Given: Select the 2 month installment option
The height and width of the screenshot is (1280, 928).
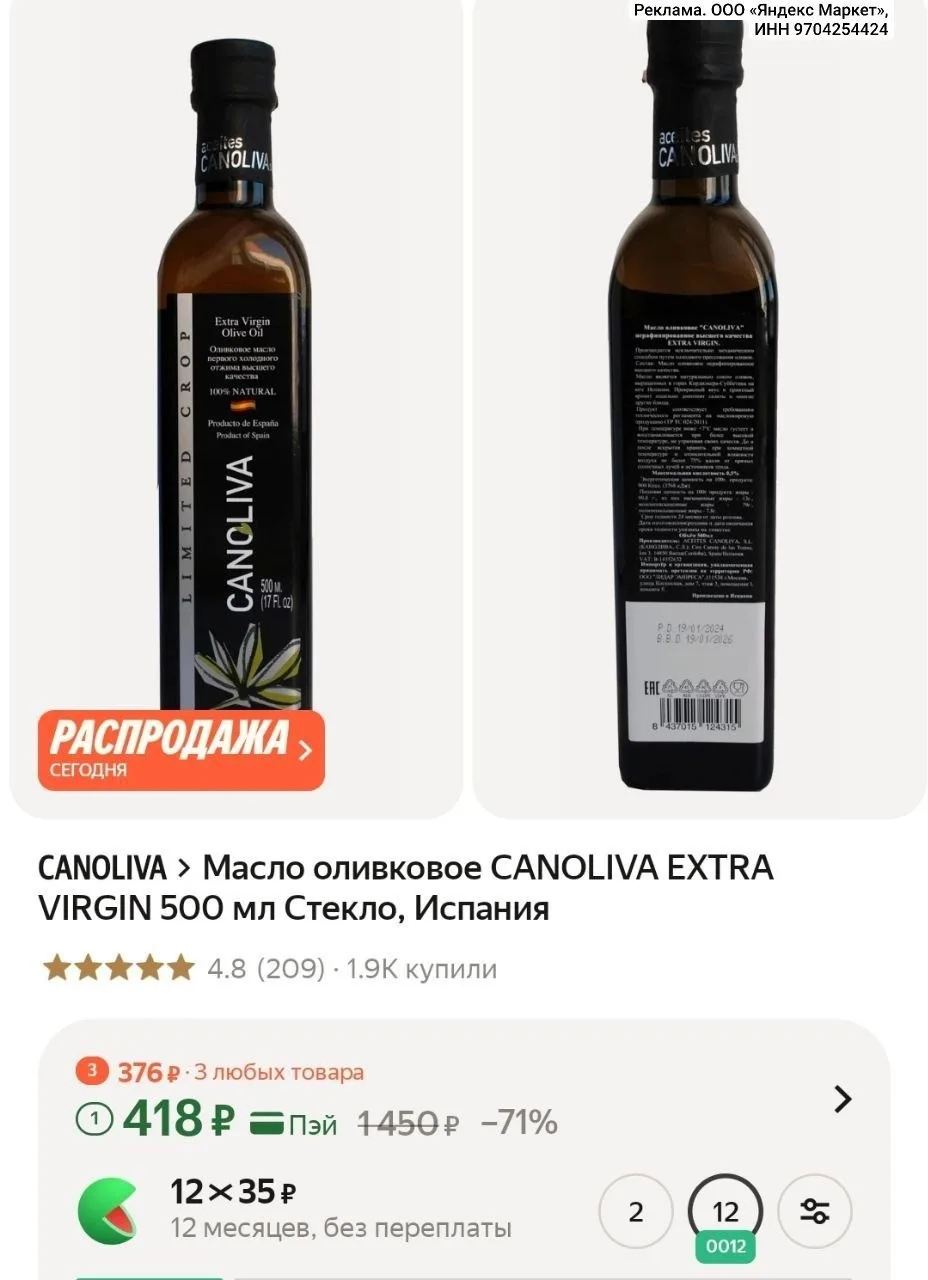Looking at the screenshot, I should coord(636,1212).
